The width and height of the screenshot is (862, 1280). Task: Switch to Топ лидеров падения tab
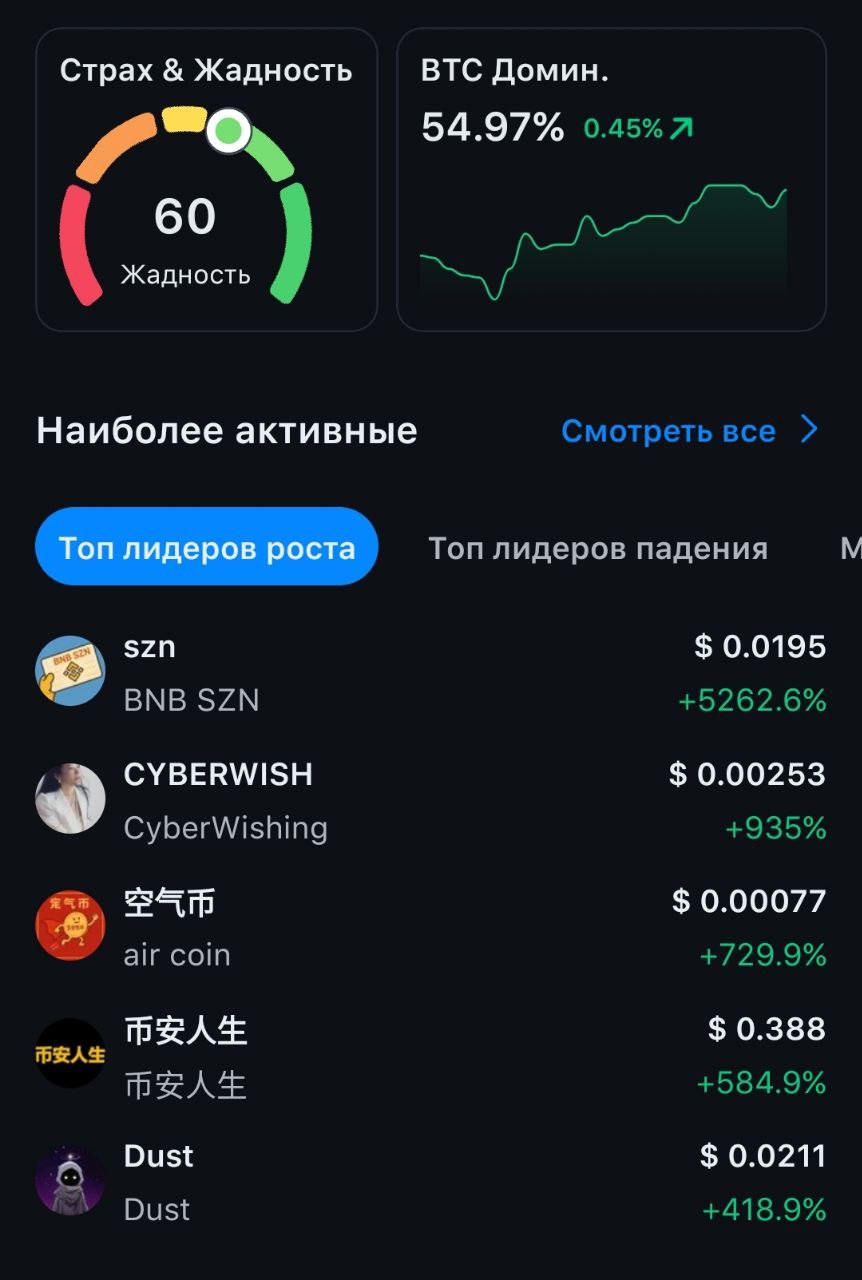598,549
